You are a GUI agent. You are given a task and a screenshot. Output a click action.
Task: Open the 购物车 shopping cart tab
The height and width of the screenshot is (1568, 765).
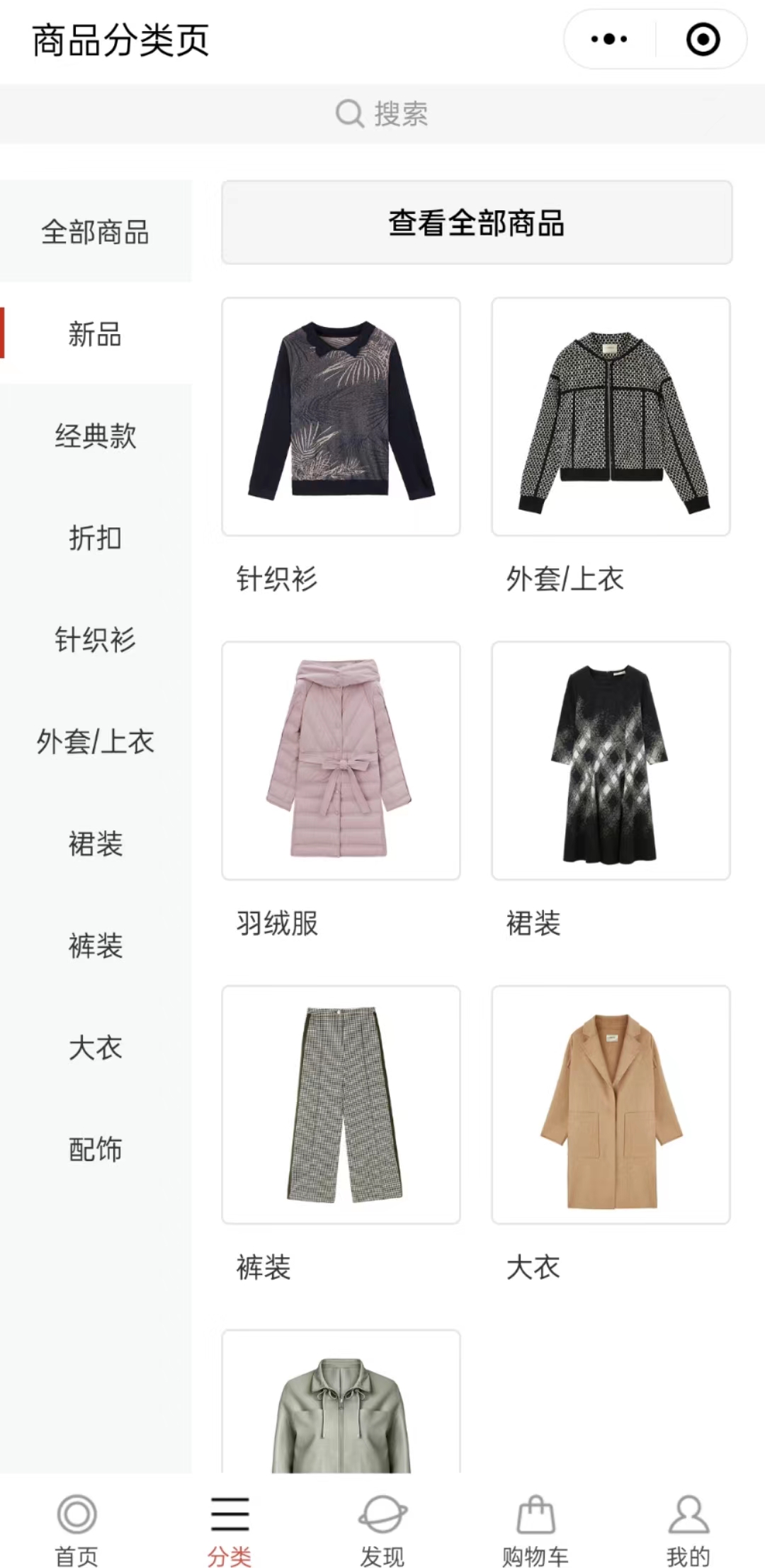[x=535, y=1529]
